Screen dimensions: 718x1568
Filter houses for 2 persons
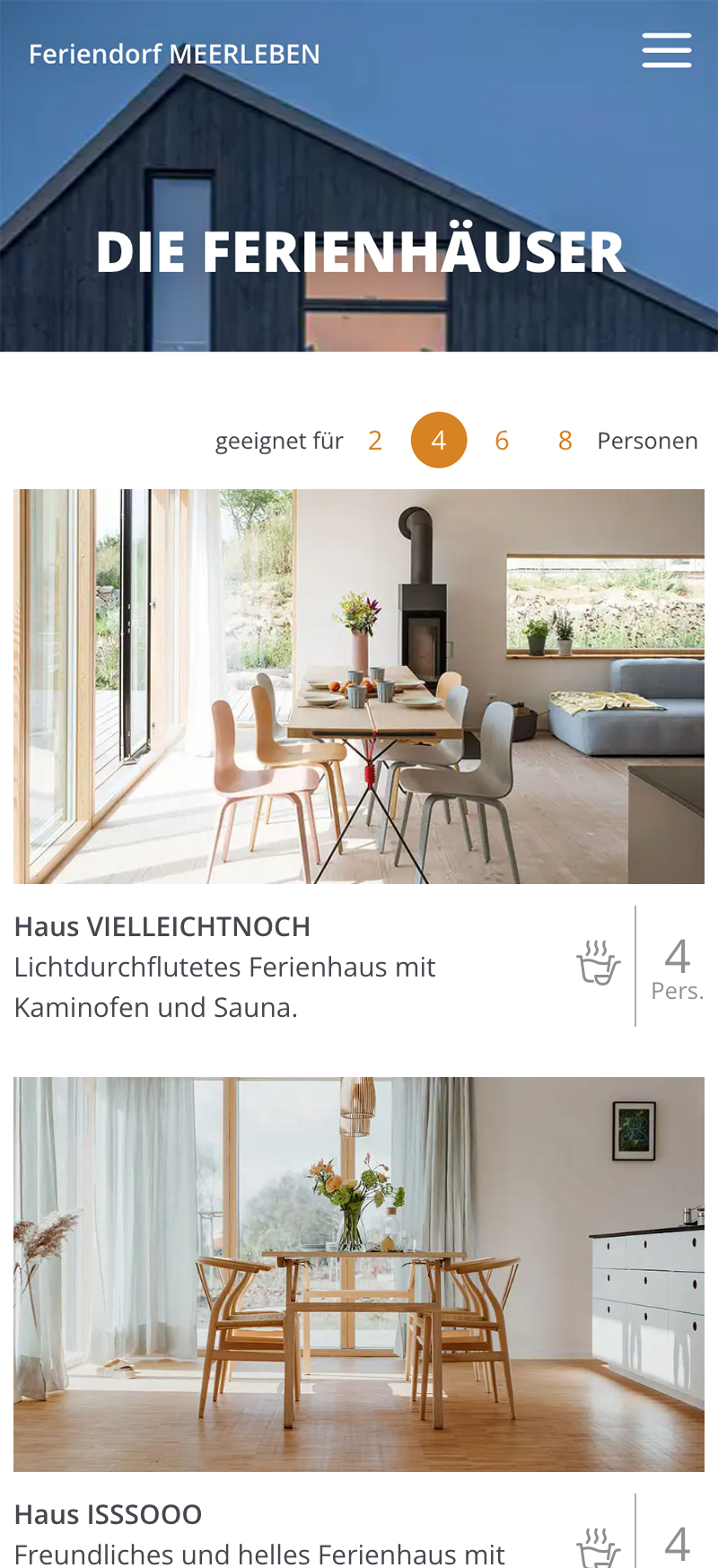[375, 441]
